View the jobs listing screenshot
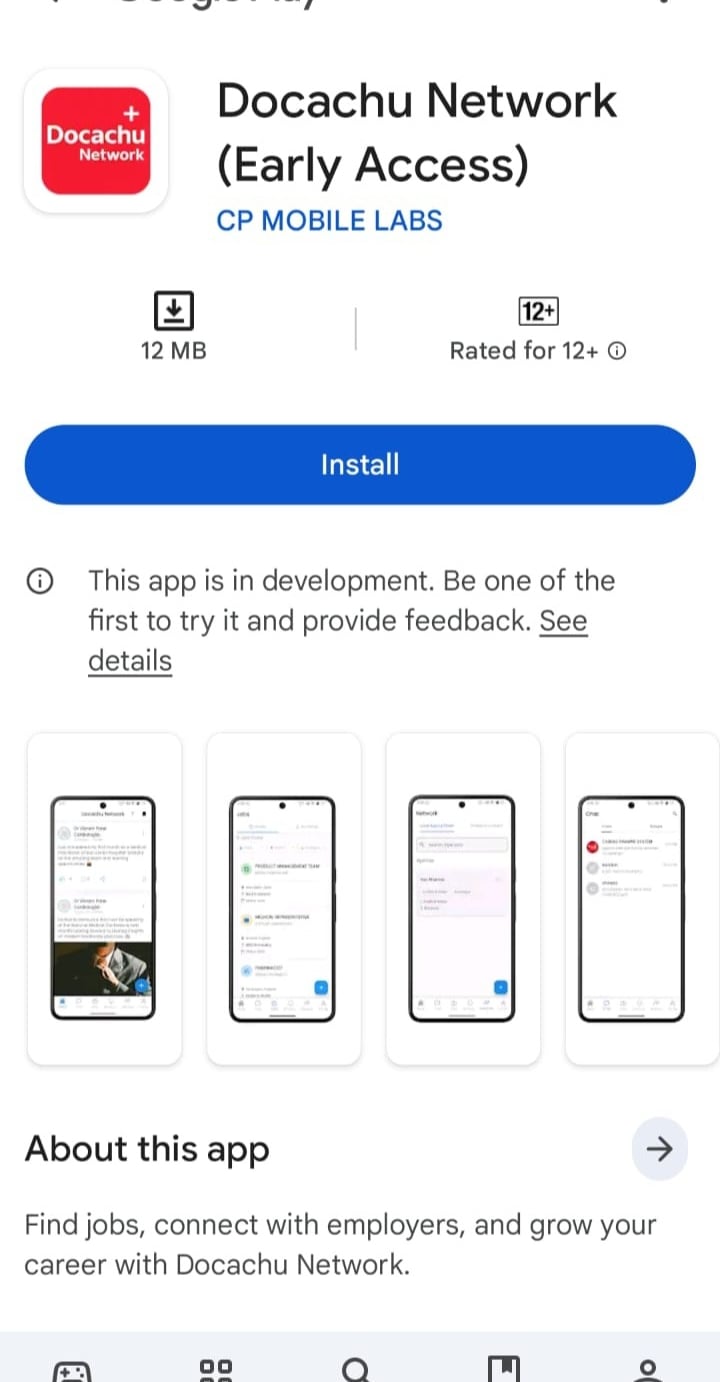 coord(284,899)
